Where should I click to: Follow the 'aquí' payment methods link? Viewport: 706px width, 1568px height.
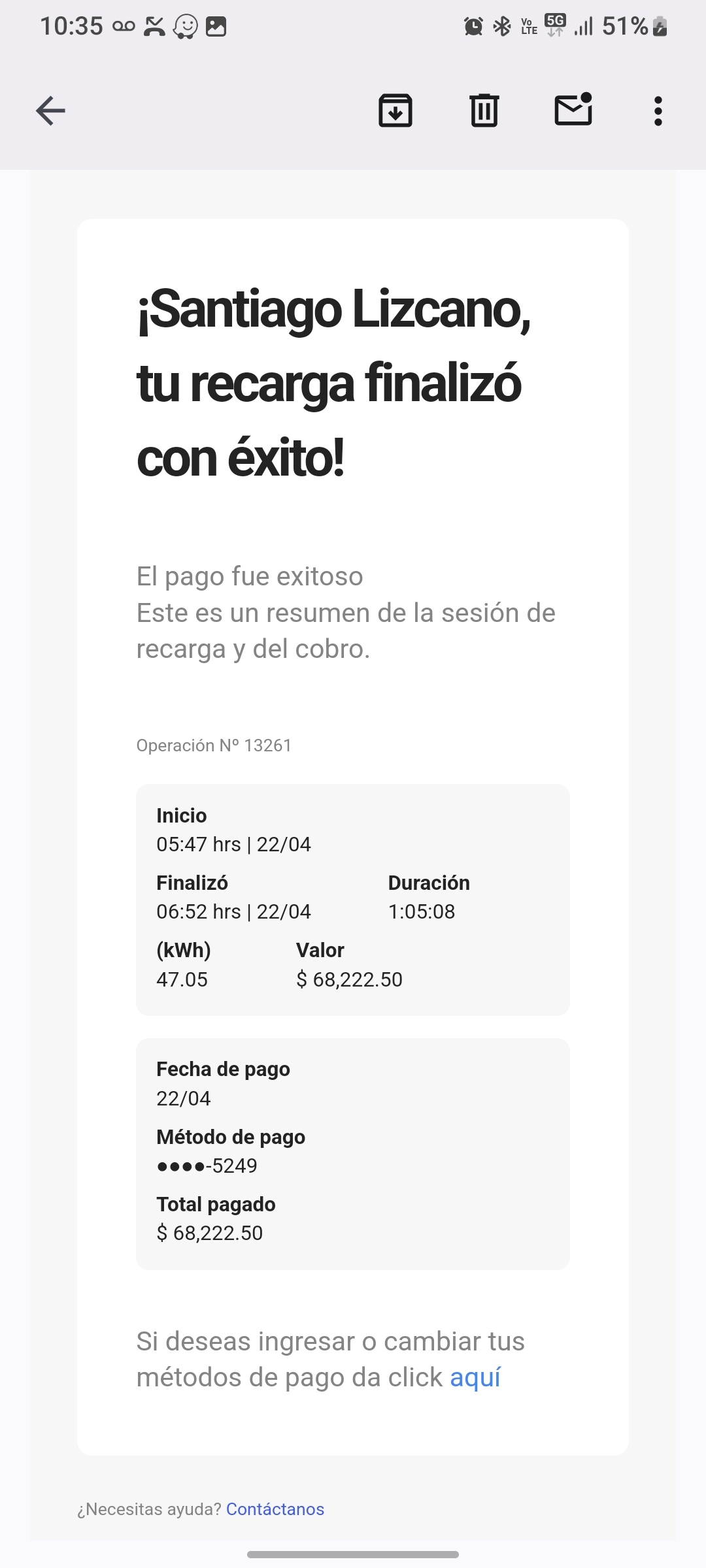pos(475,1377)
